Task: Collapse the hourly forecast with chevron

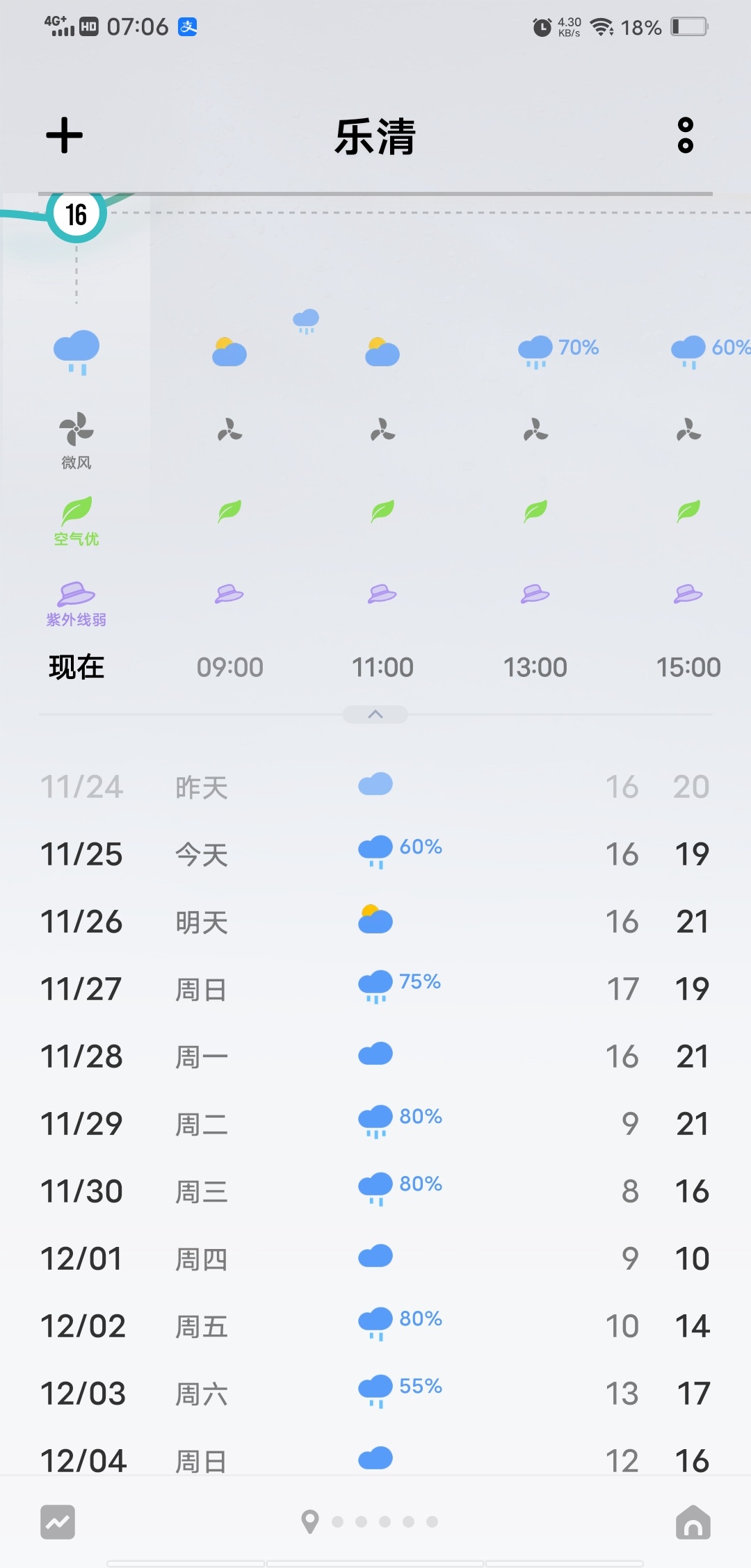Action: coord(375,714)
